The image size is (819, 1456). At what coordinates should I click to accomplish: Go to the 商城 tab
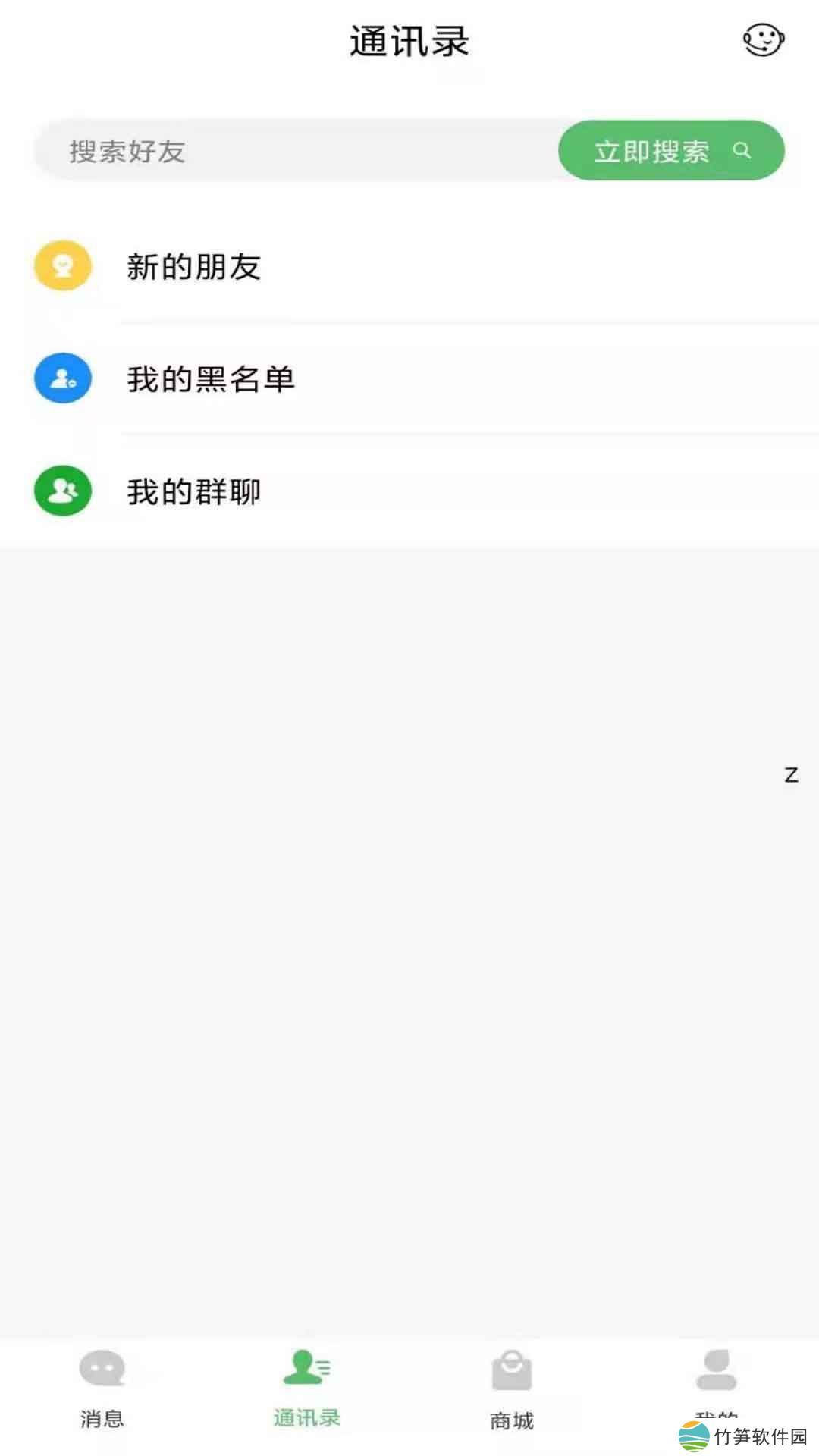tap(512, 1388)
